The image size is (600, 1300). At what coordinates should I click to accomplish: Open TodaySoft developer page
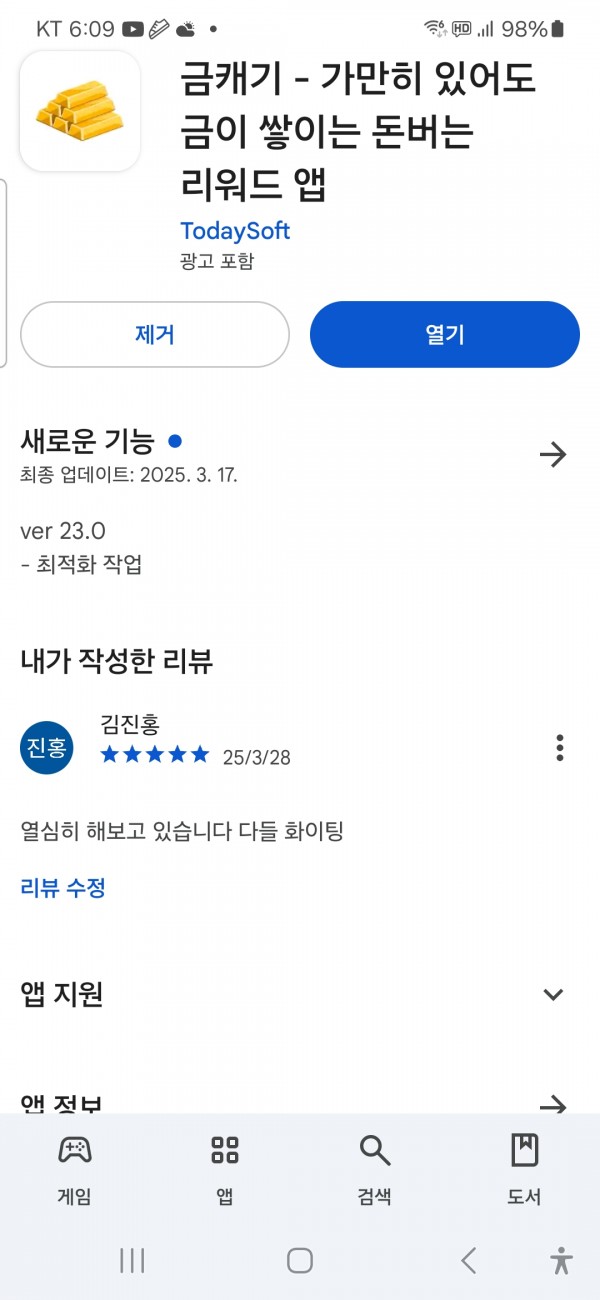point(235,231)
